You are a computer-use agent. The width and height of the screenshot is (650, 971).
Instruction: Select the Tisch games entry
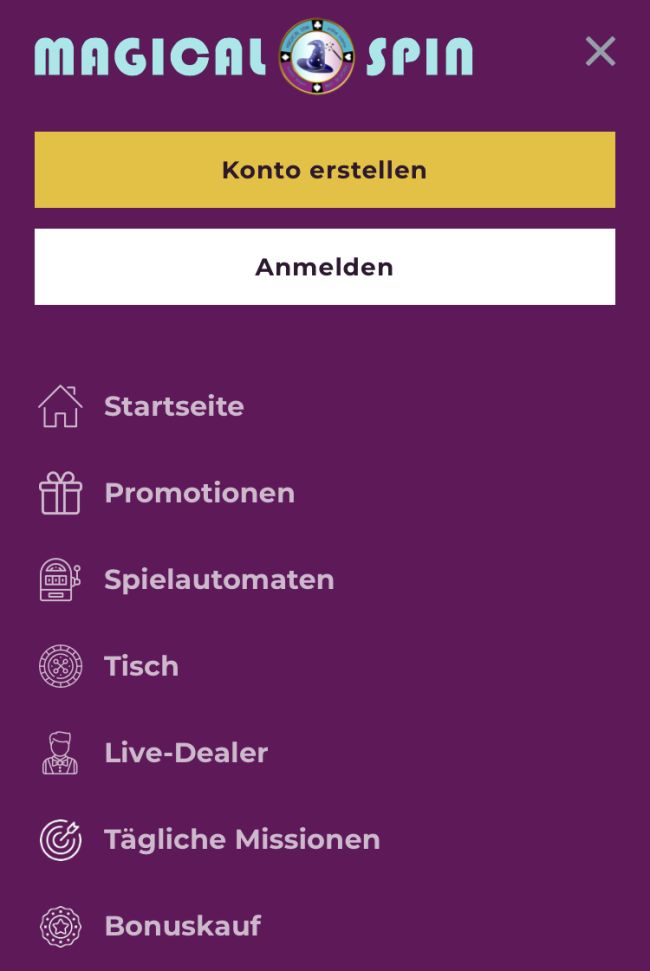click(141, 666)
